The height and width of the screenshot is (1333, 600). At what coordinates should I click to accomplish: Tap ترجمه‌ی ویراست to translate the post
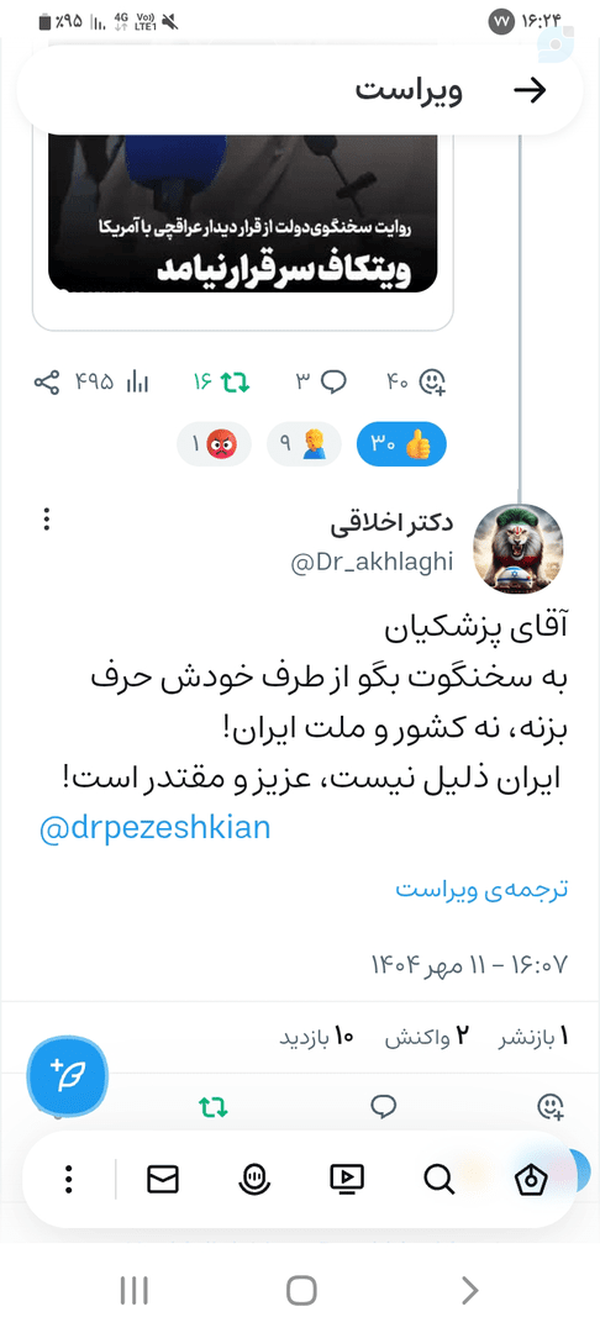coord(482,889)
